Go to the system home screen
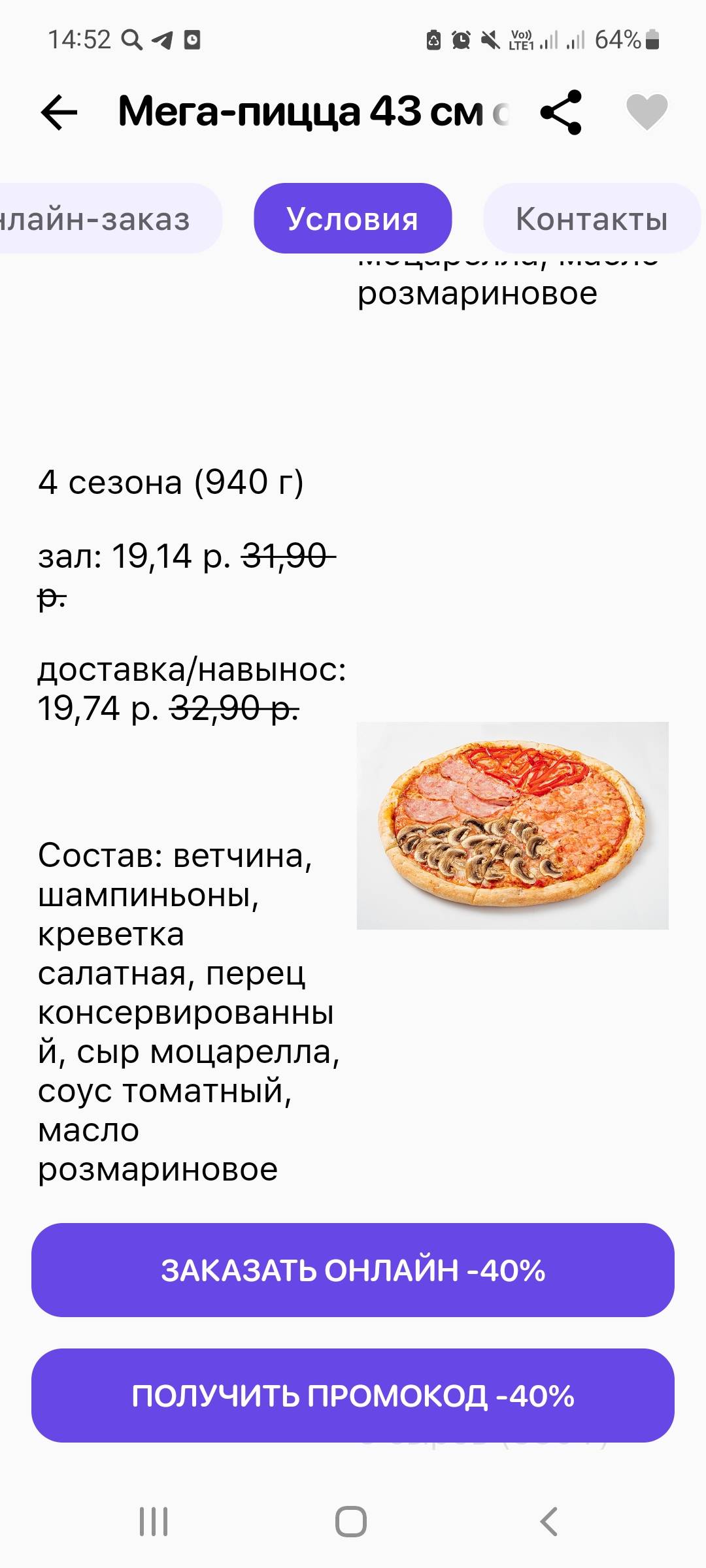This screenshot has width=706, height=1568. tap(351, 1522)
